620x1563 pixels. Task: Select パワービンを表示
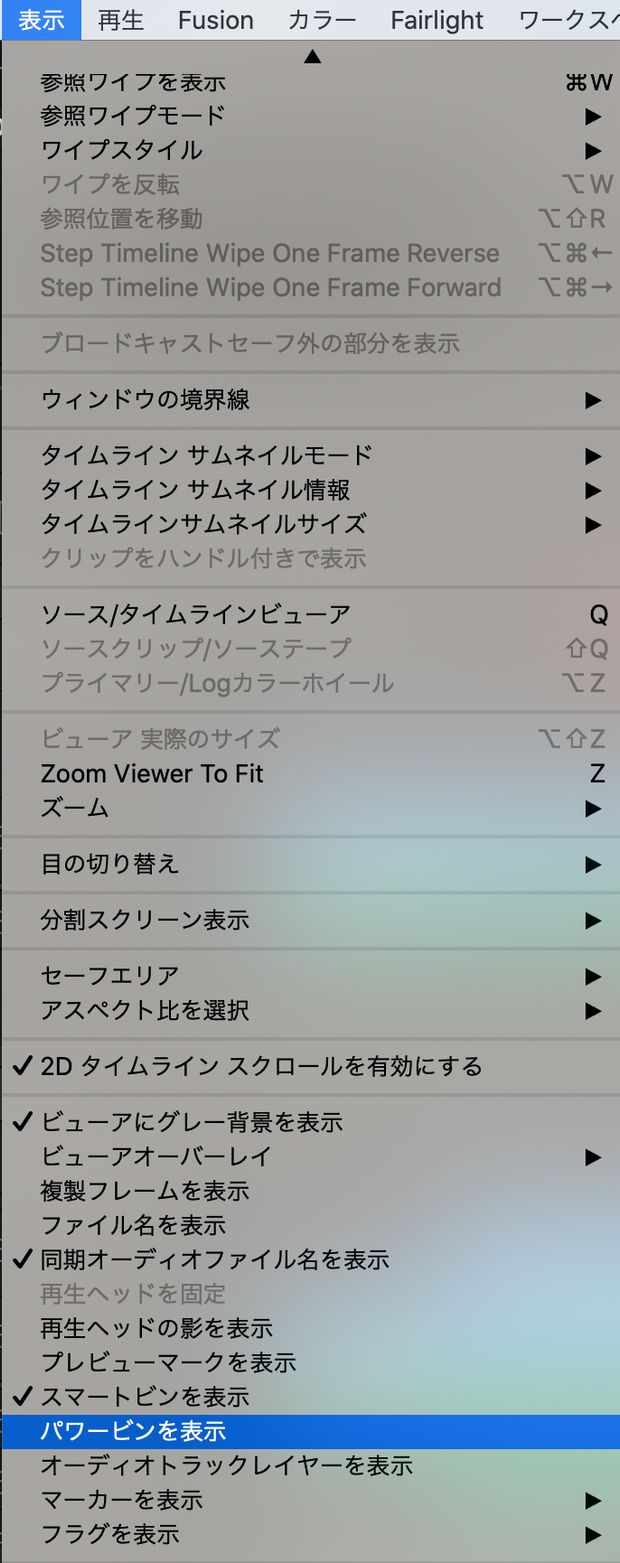[x=133, y=1431]
